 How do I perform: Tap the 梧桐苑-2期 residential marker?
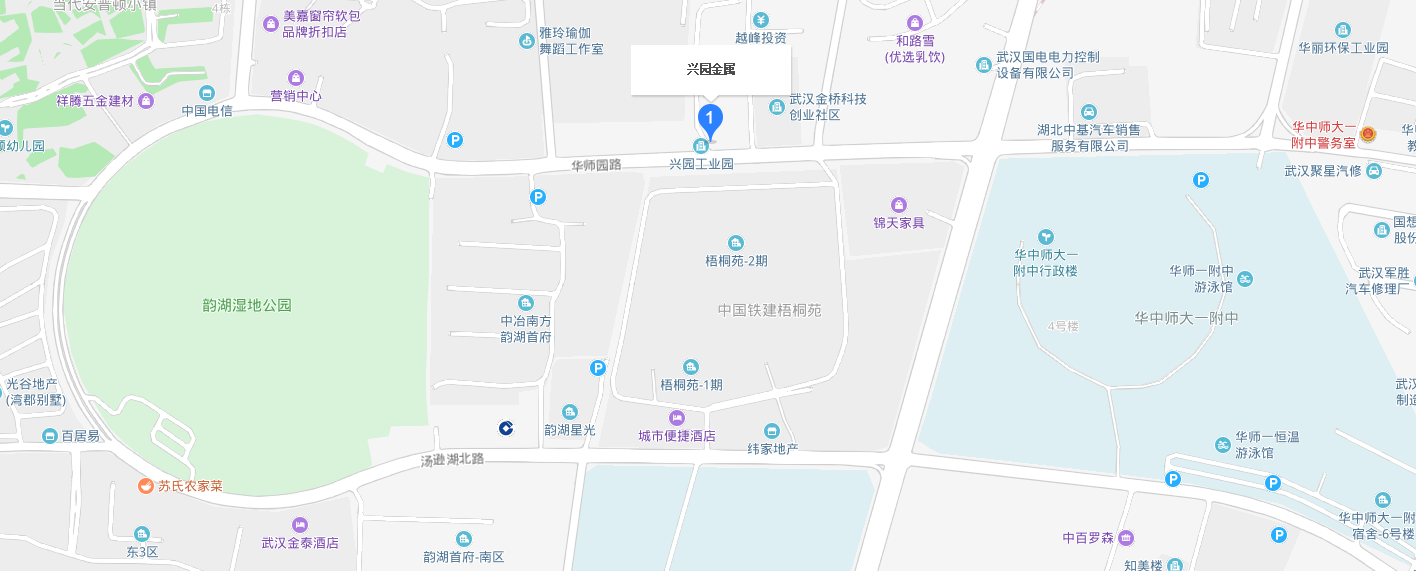[736, 243]
